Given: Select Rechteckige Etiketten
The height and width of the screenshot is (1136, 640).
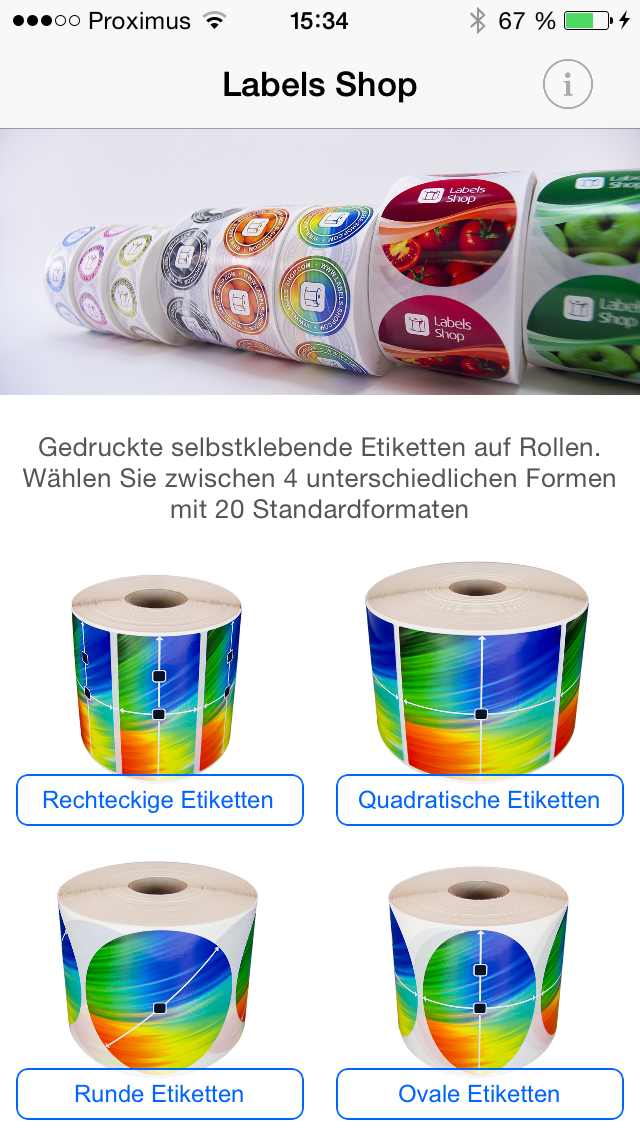Looking at the screenshot, I should click(159, 800).
